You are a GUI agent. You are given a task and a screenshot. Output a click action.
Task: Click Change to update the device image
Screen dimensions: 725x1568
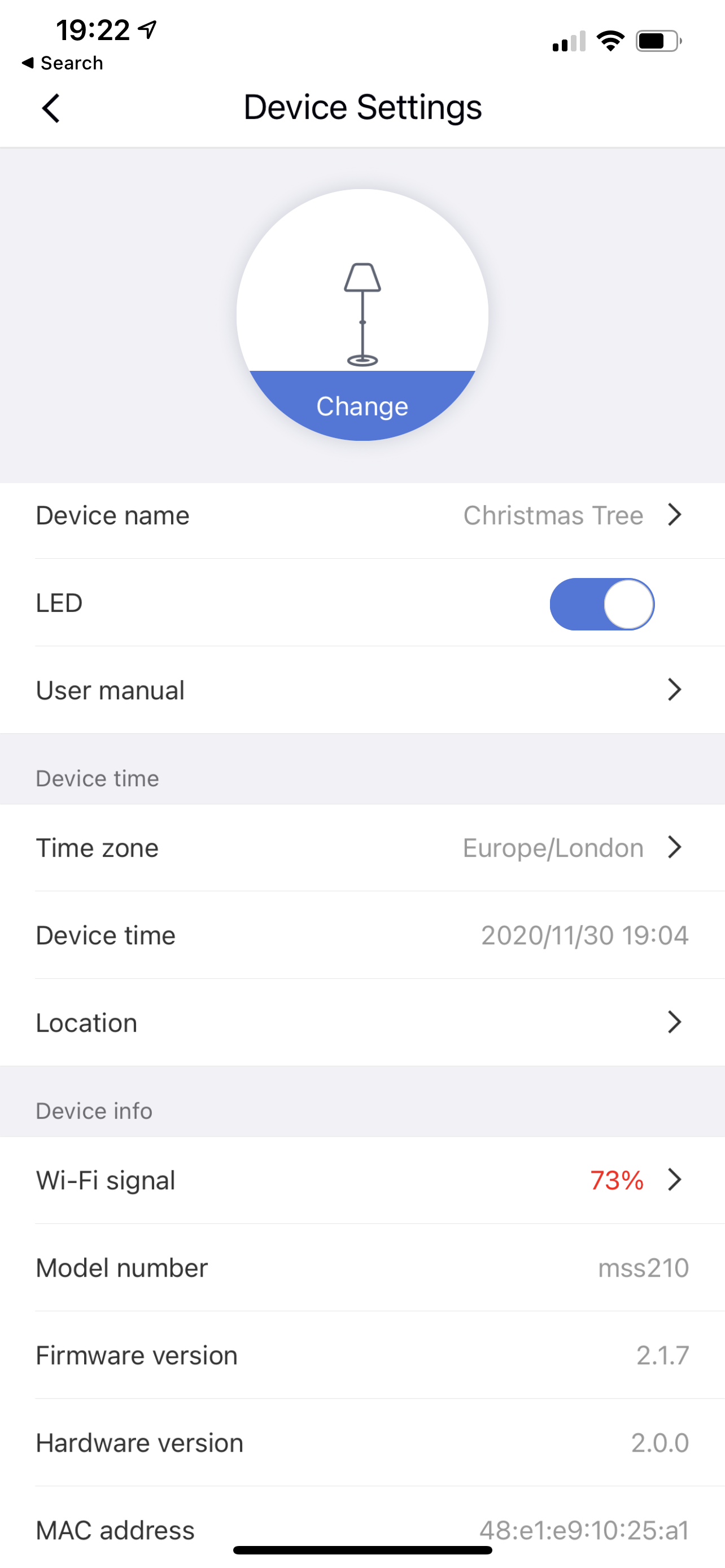(x=361, y=406)
